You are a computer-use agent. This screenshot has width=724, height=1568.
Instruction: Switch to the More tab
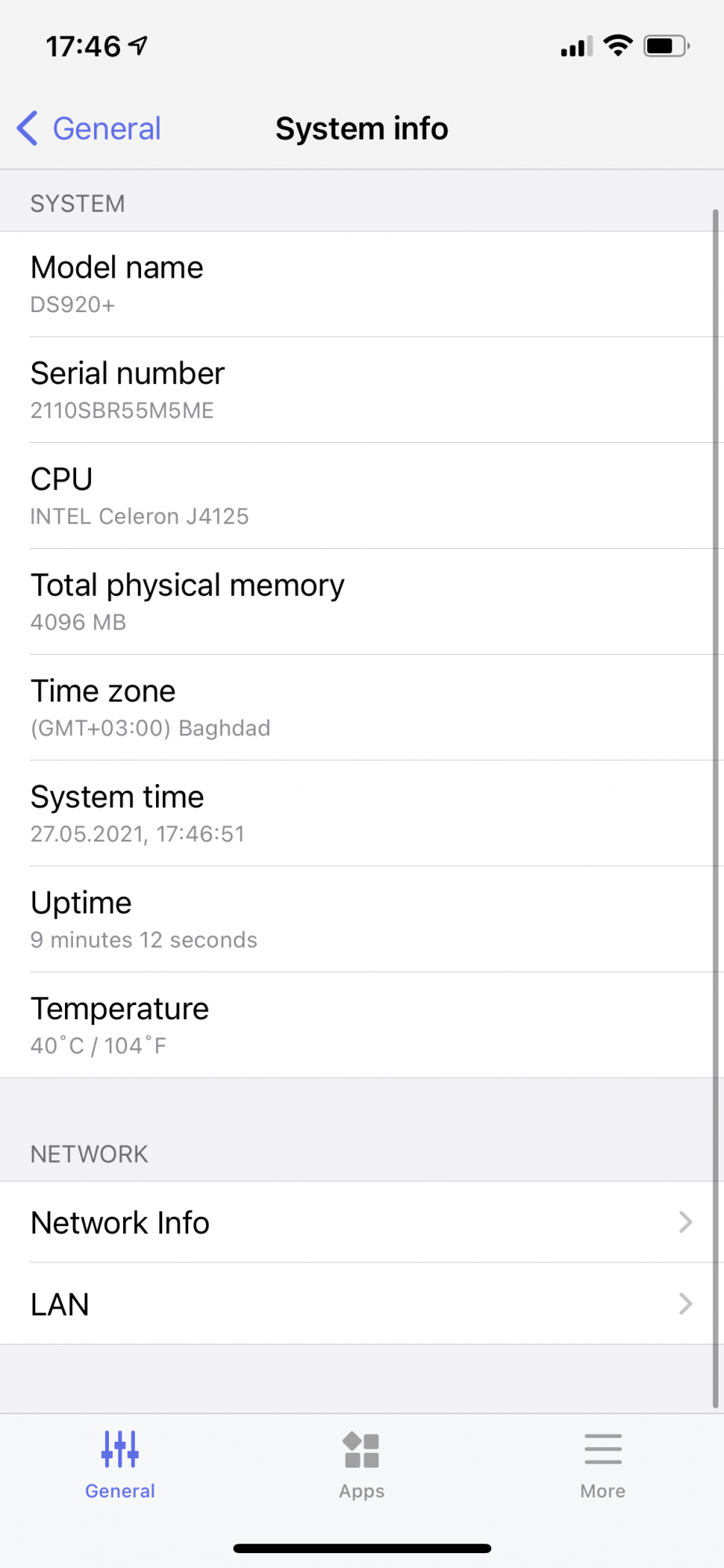[x=602, y=1463]
